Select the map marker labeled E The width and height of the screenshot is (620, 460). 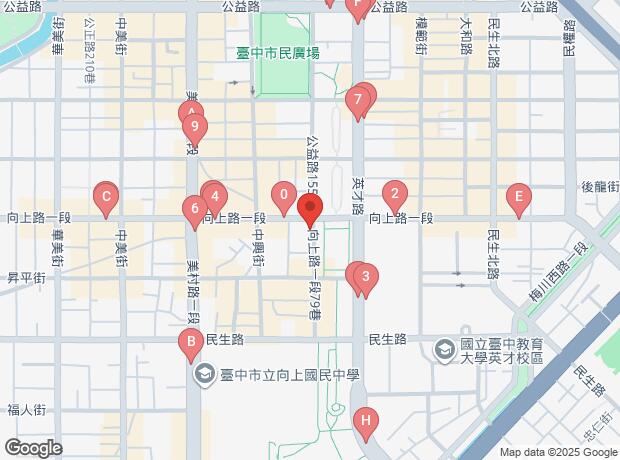coord(517,196)
